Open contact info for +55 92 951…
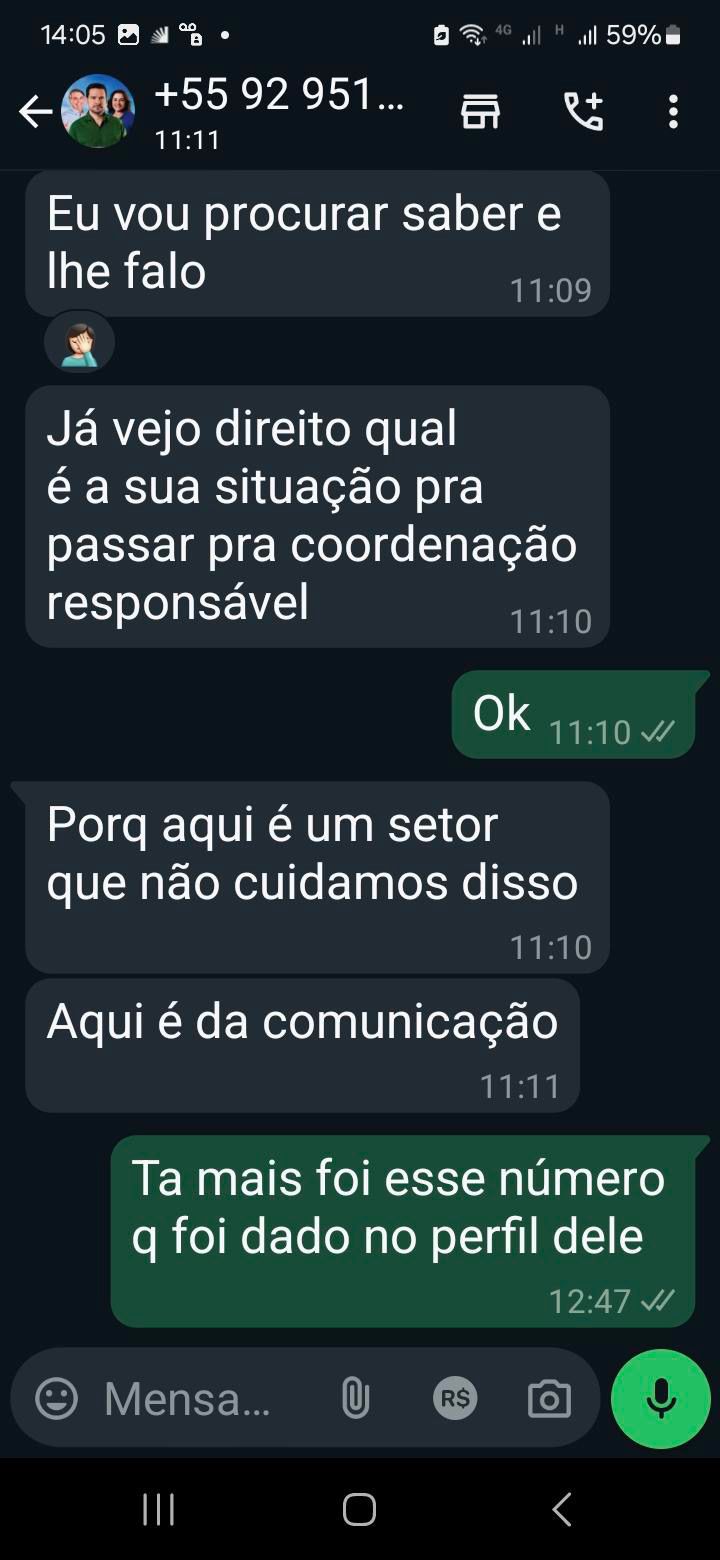 (x=280, y=110)
